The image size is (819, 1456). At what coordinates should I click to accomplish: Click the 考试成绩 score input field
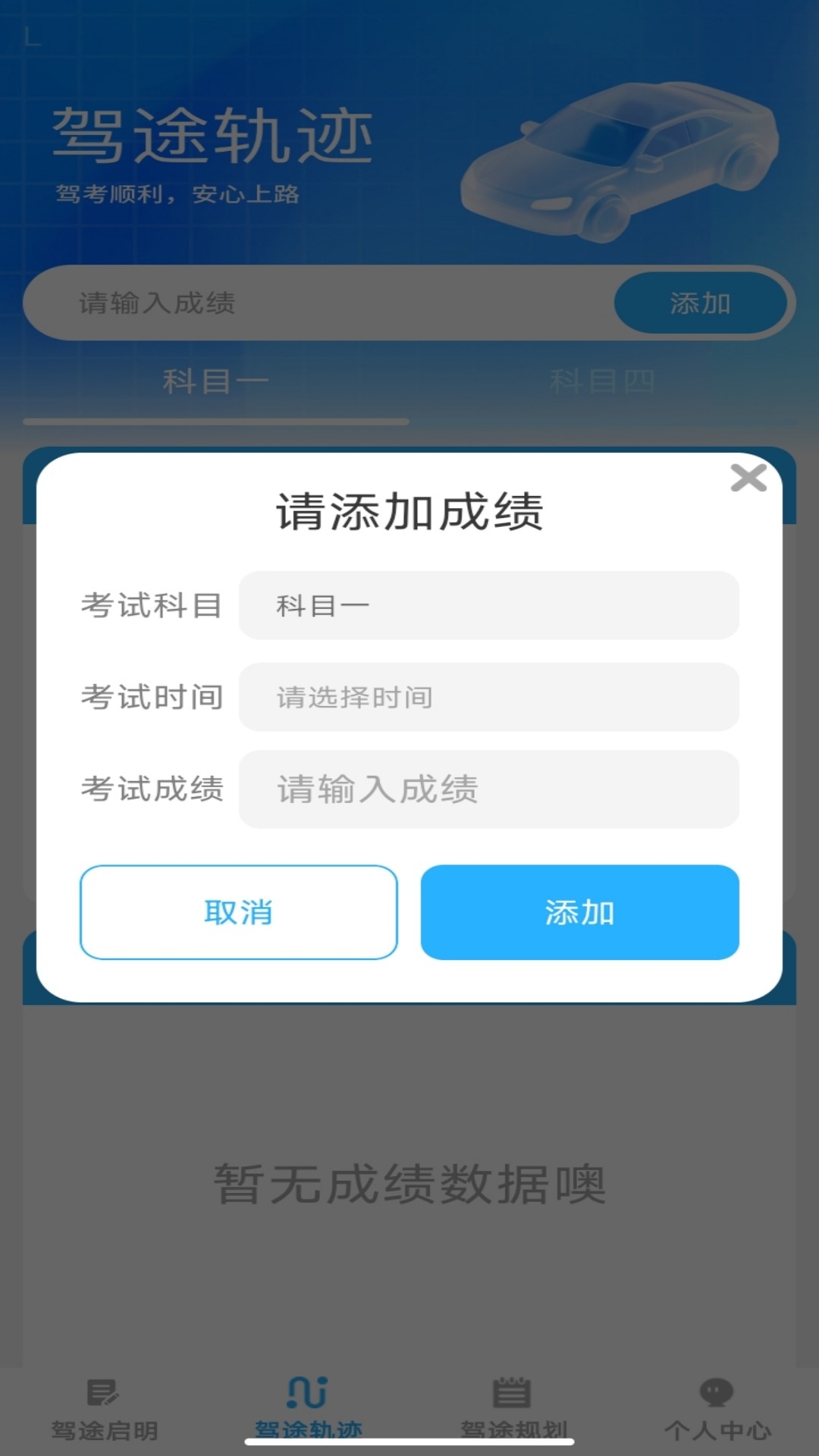[x=488, y=790]
